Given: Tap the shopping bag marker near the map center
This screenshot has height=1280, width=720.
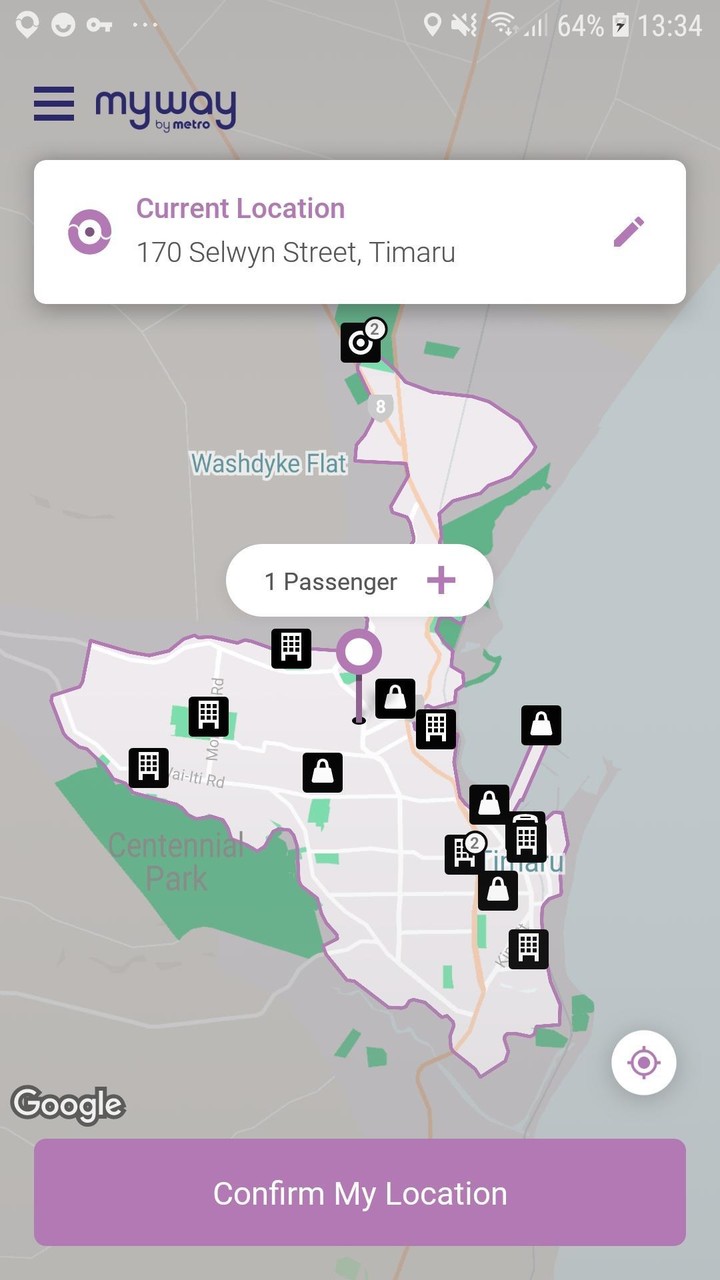Looking at the screenshot, I should click(322, 772).
